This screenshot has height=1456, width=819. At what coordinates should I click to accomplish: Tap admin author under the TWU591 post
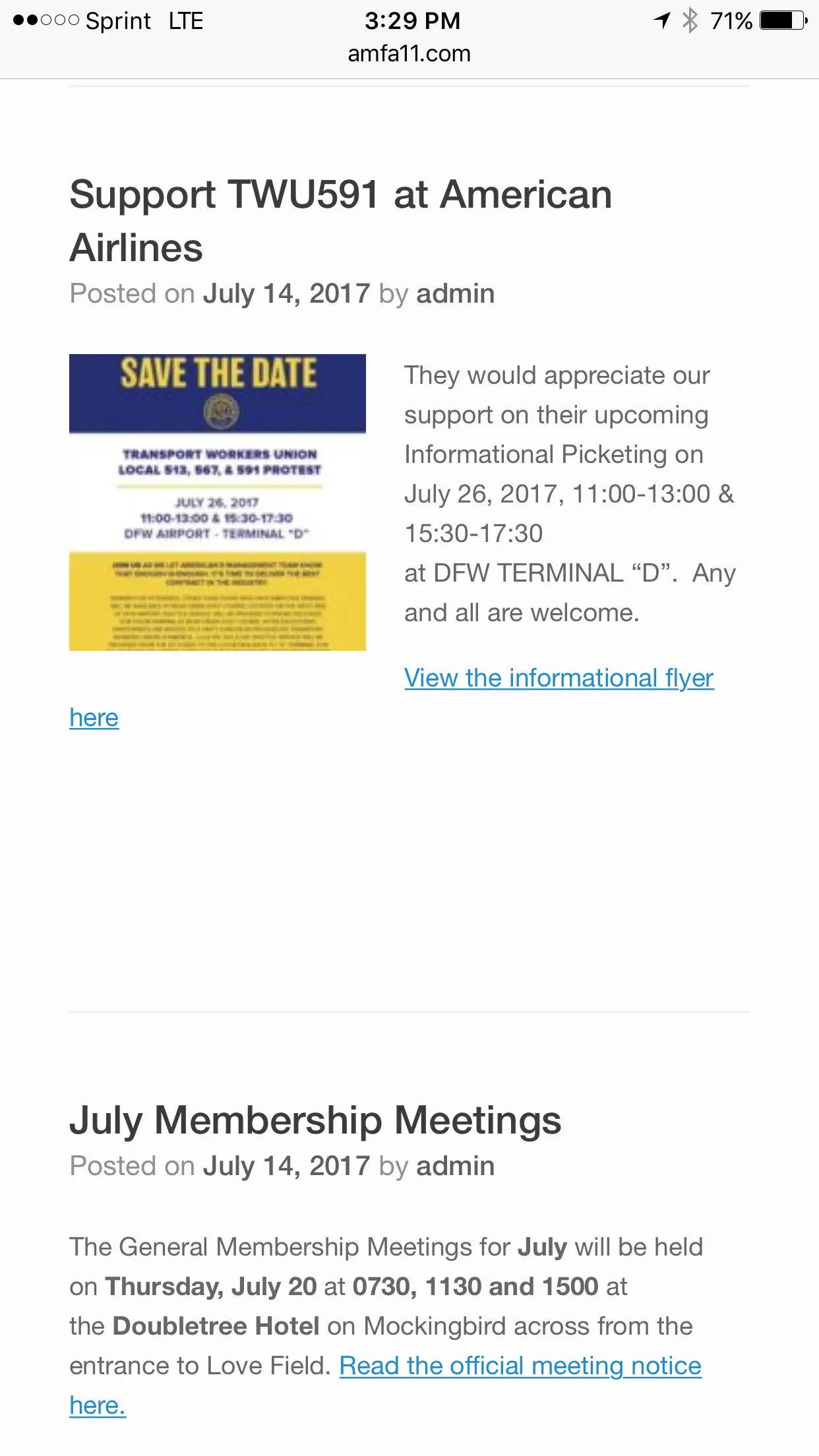click(x=455, y=293)
